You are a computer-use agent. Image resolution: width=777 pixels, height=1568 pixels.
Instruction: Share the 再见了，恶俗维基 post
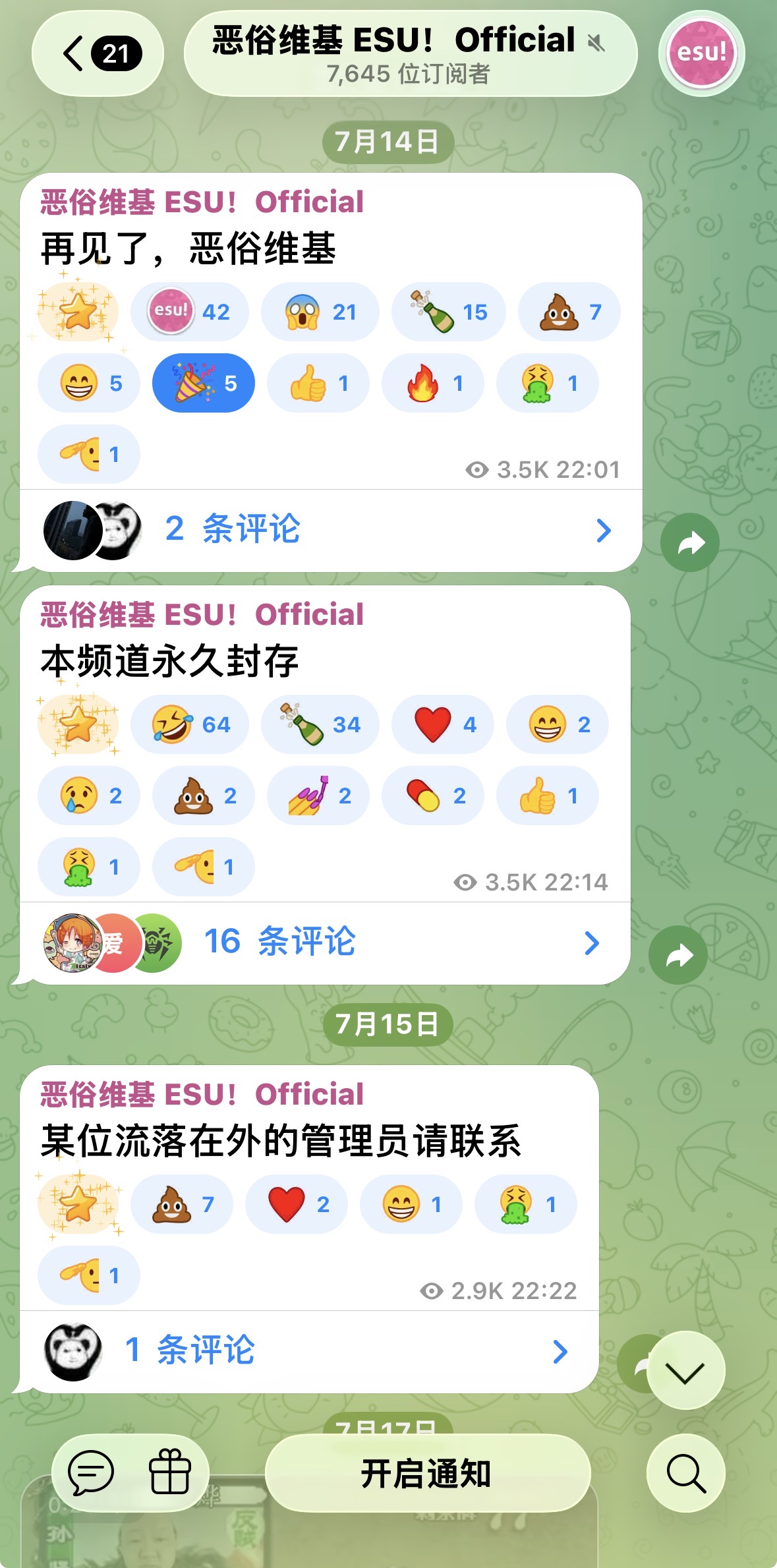point(690,542)
